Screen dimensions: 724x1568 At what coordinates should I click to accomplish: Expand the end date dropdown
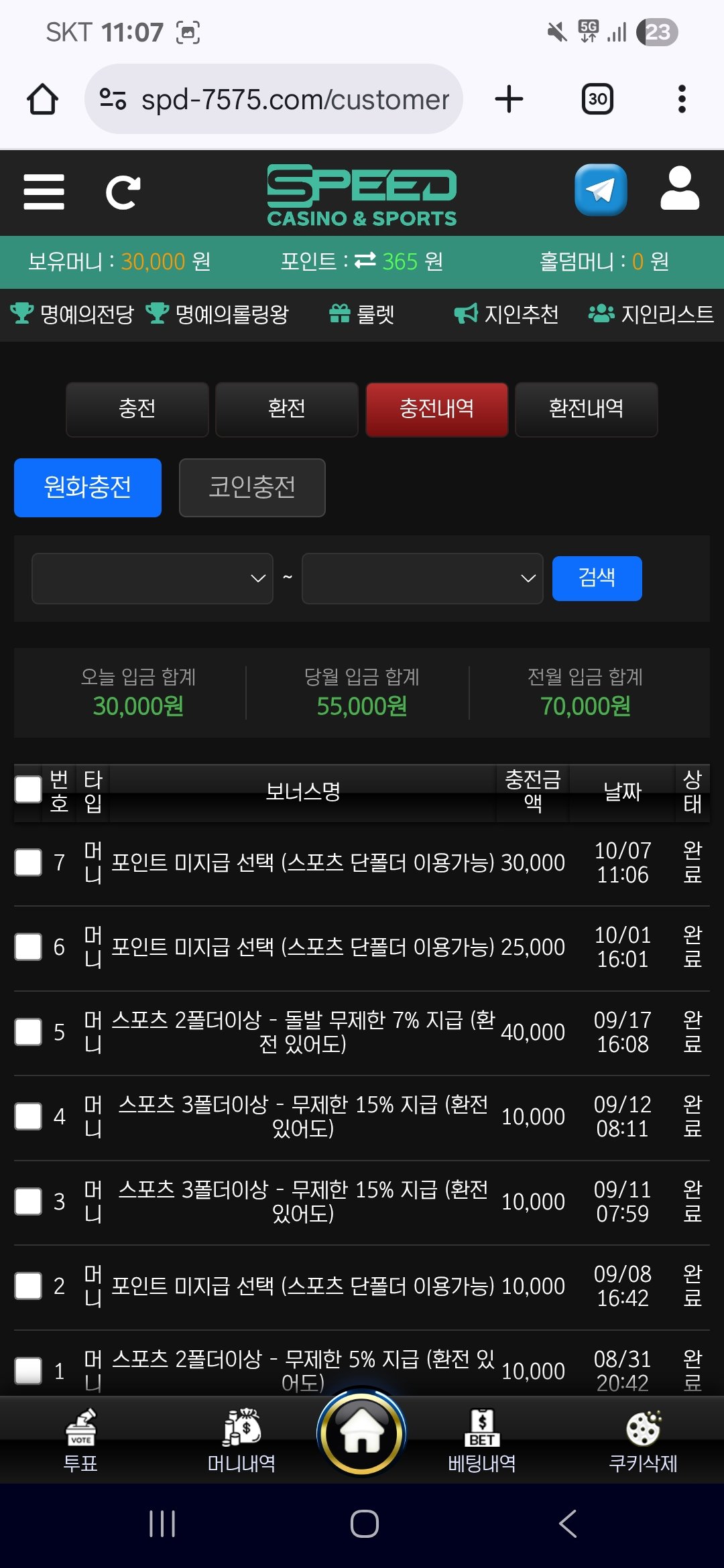click(422, 578)
